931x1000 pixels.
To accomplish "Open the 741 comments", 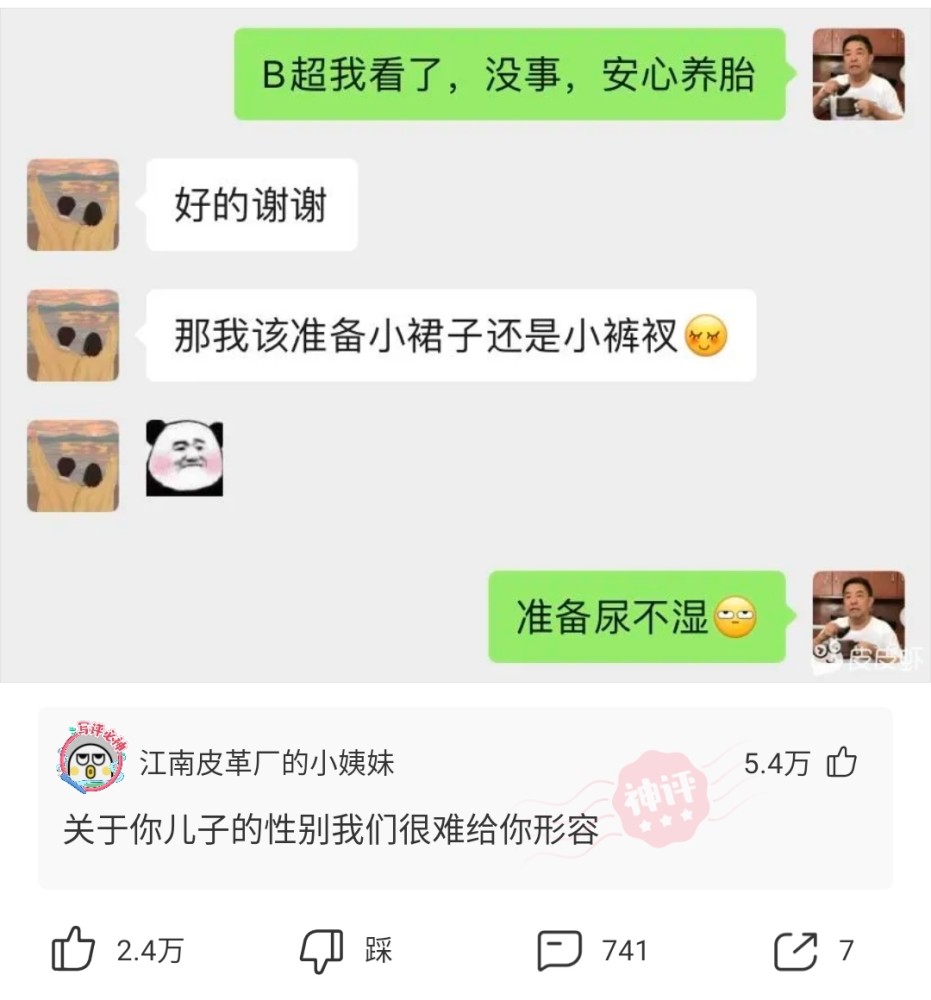I will click(x=560, y=949).
